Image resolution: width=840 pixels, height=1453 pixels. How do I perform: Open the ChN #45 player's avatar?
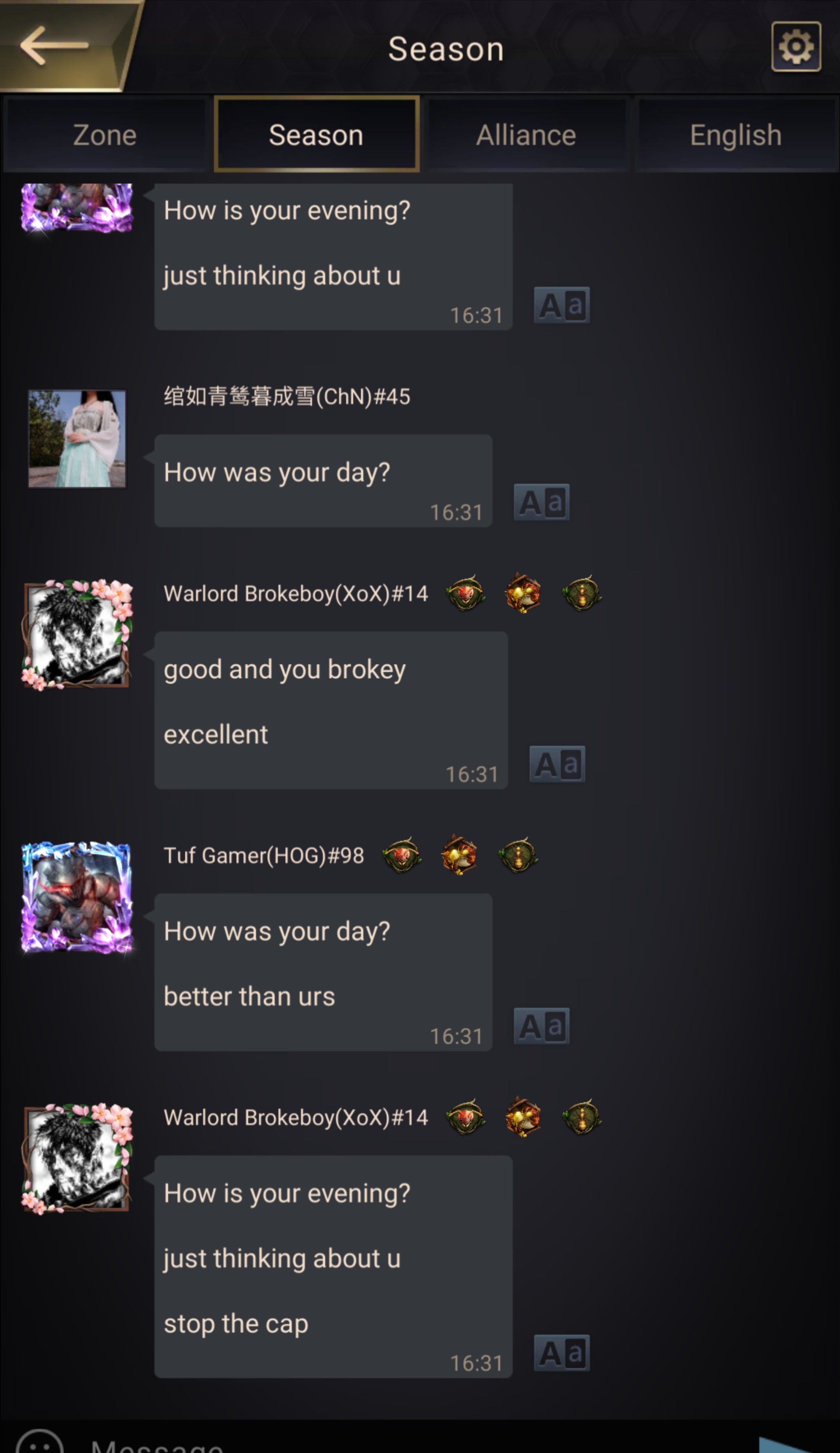pos(77,439)
